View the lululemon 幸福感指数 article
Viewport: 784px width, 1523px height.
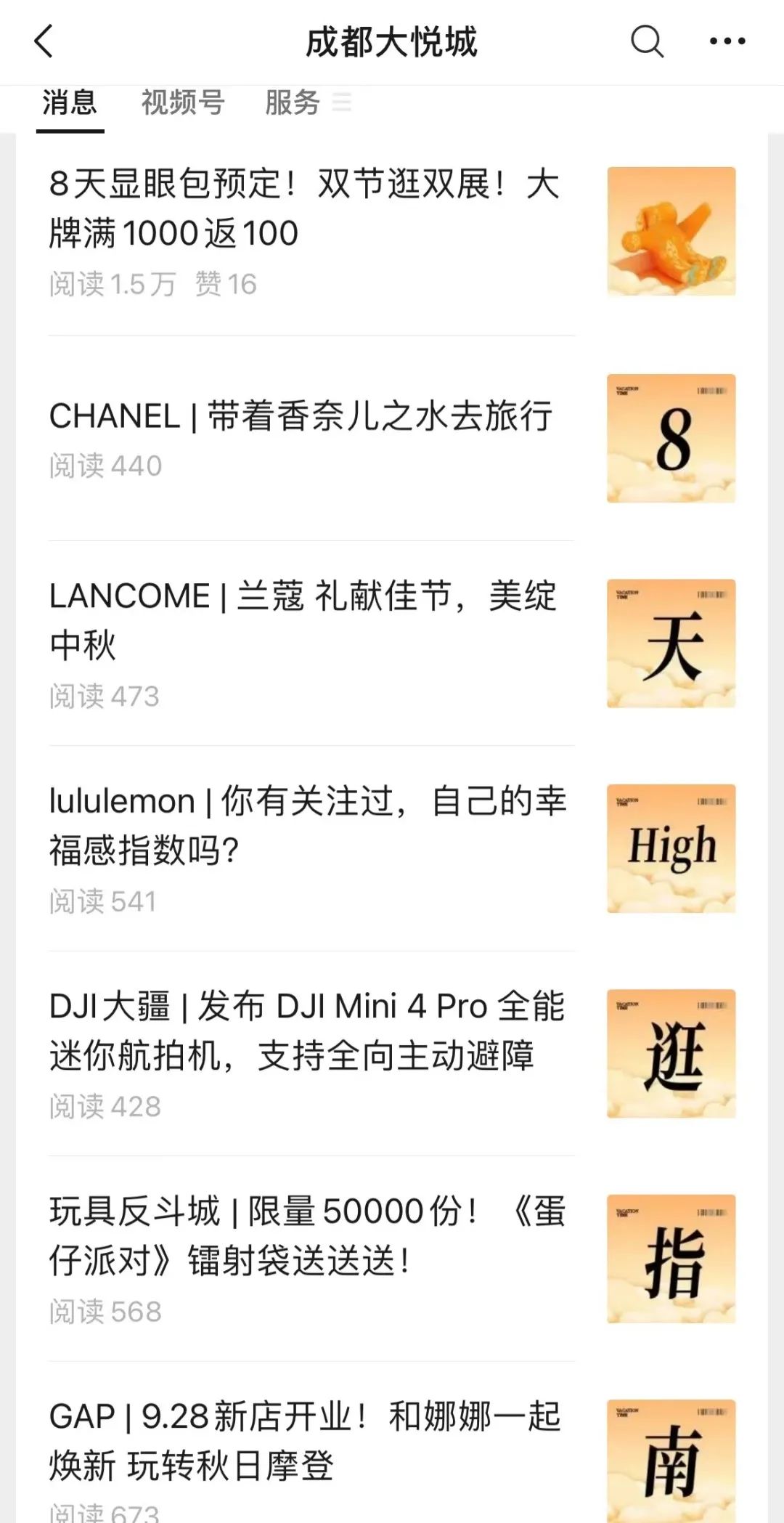[x=308, y=826]
